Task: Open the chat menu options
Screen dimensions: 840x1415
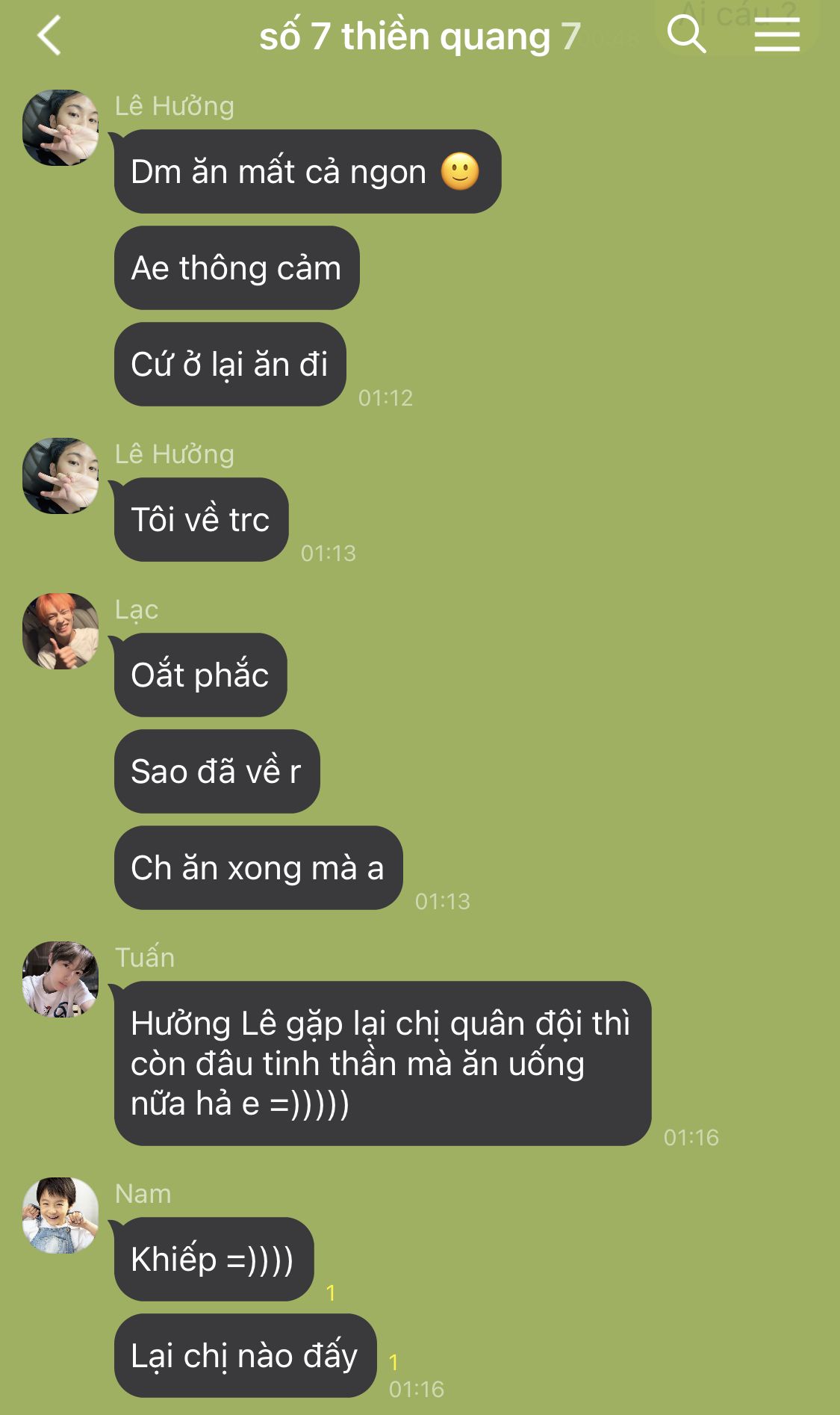Action: click(777, 35)
